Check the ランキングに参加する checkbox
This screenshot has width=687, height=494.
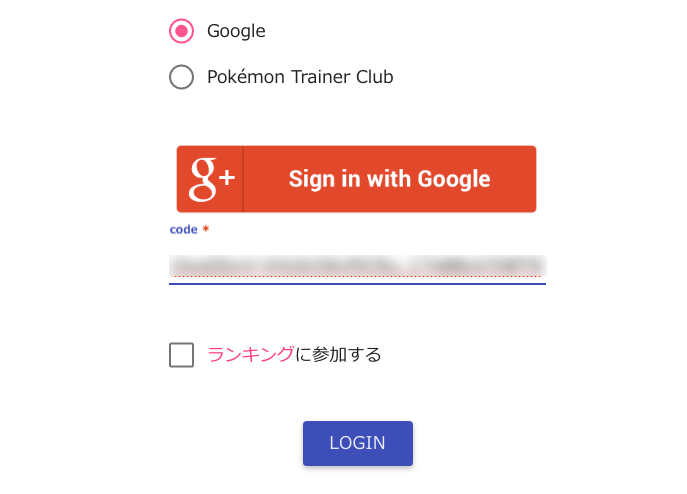click(x=182, y=355)
